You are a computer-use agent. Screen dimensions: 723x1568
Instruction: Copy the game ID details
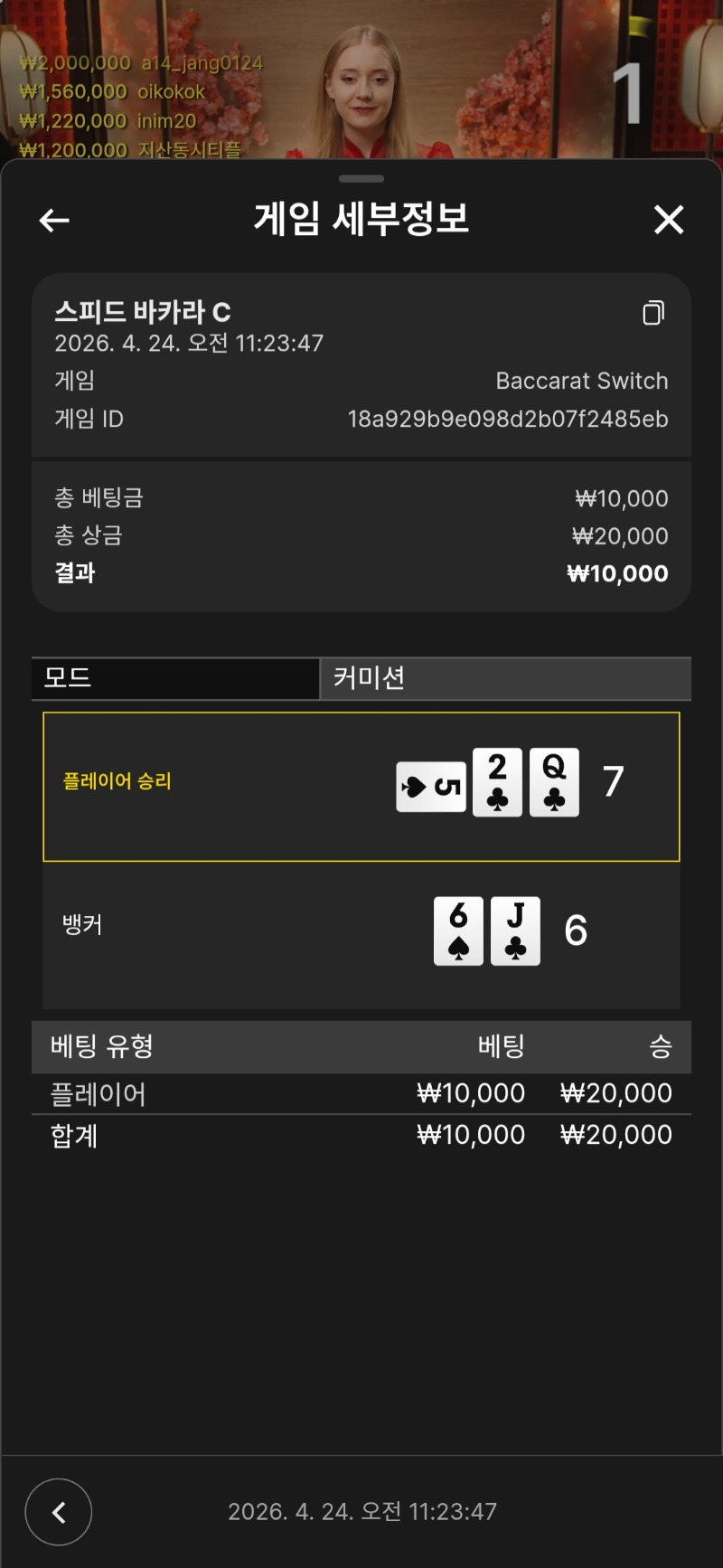click(x=653, y=313)
